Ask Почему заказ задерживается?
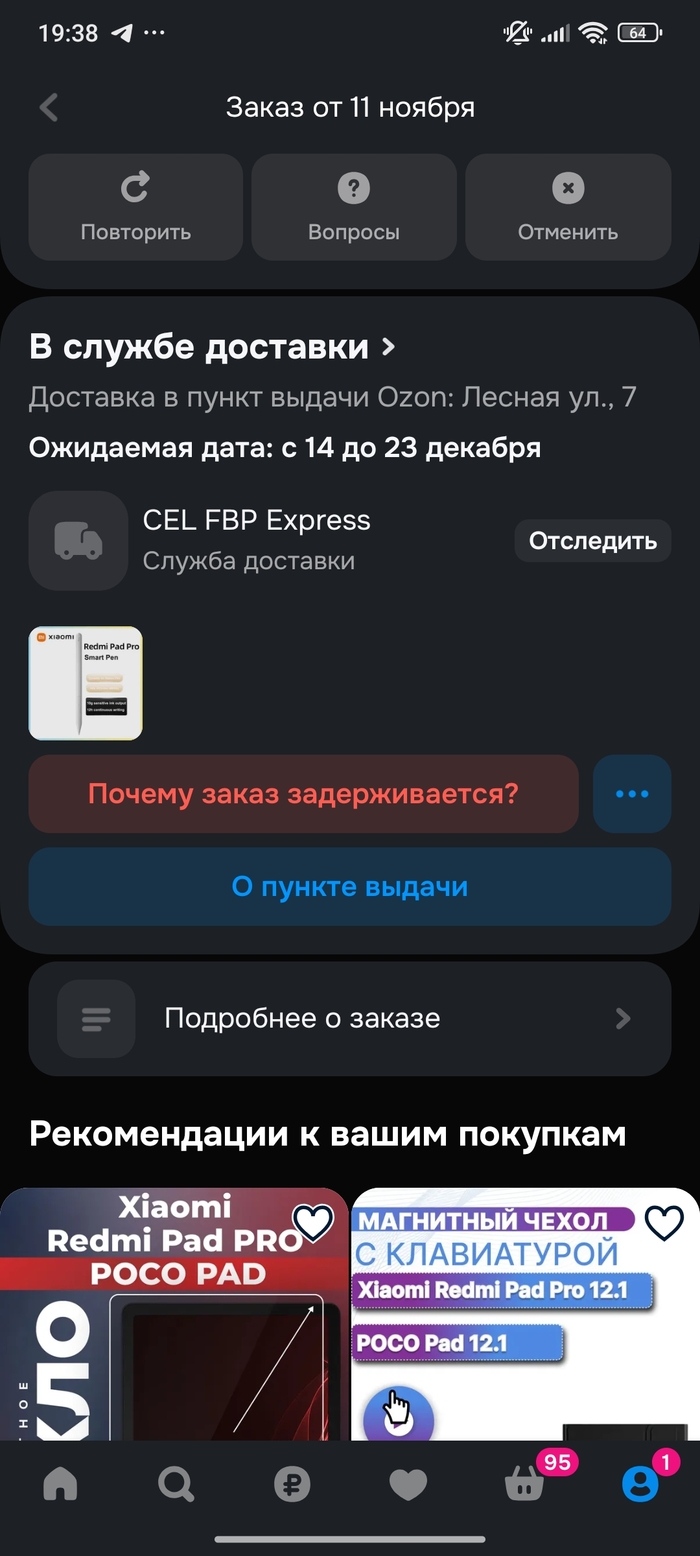Screen dimensions: 700x1556 point(303,794)
